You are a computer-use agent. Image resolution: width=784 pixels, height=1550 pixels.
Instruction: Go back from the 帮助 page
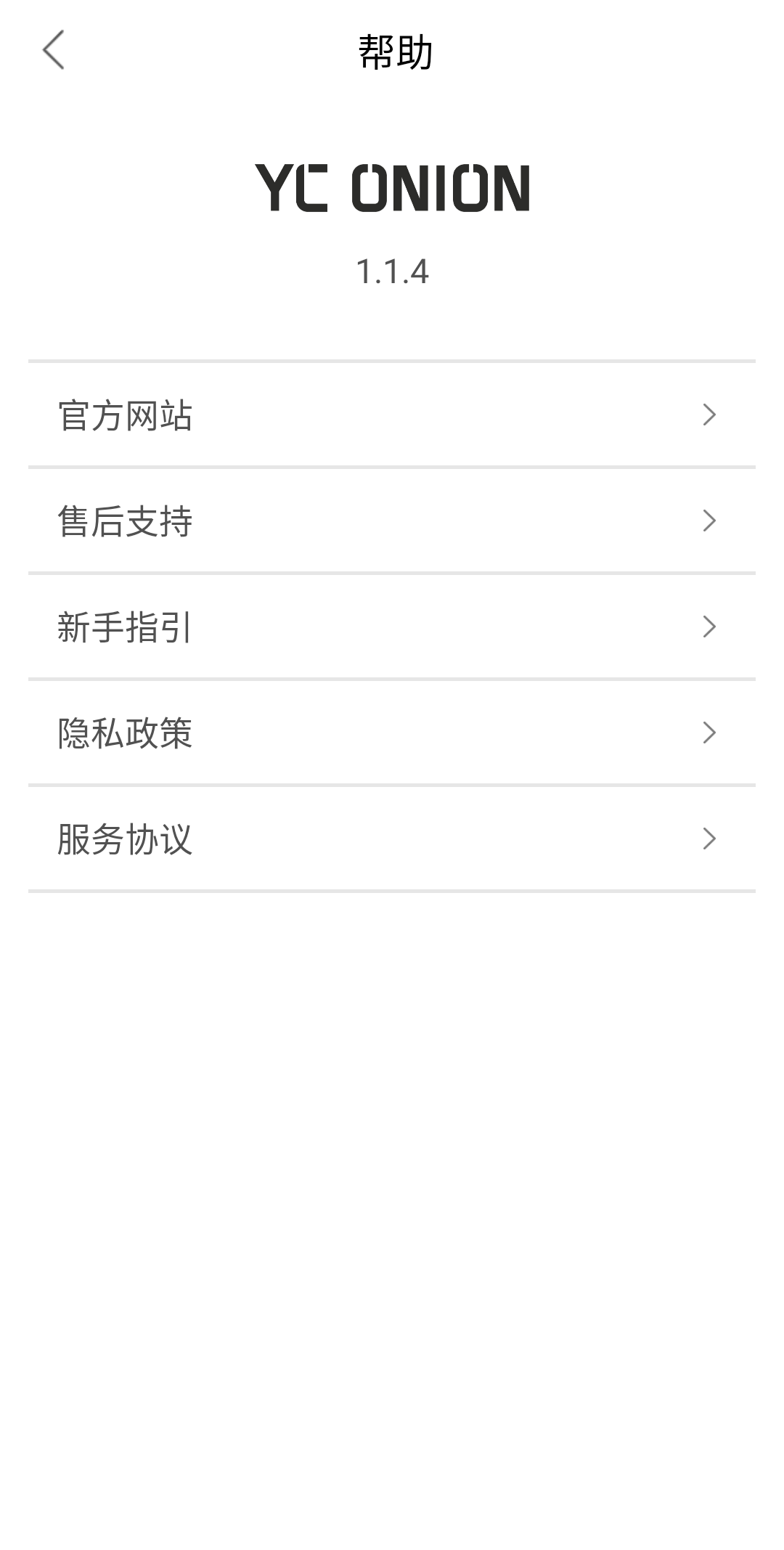click(x=54, y=50)
